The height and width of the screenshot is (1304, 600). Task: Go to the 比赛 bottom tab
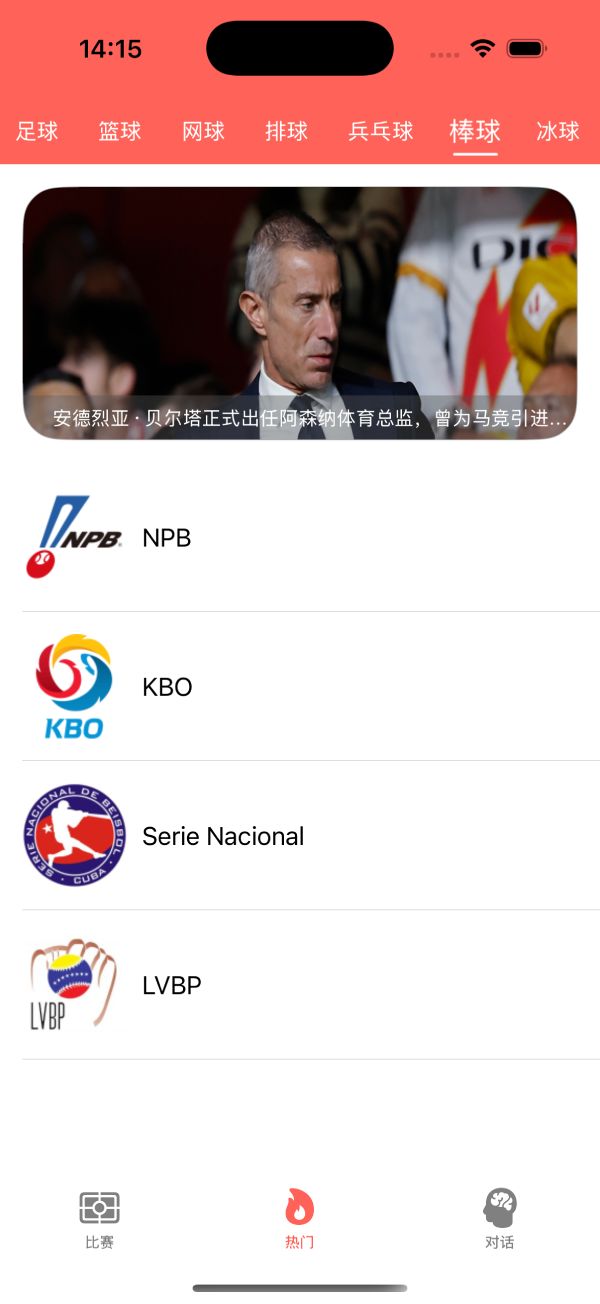click(x=100, y=1220)
